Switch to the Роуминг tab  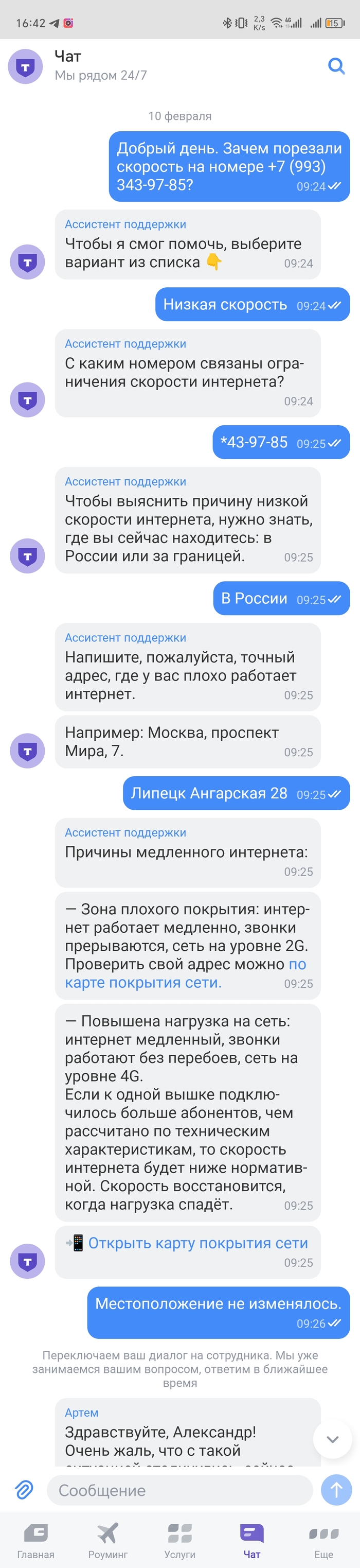107,1540
